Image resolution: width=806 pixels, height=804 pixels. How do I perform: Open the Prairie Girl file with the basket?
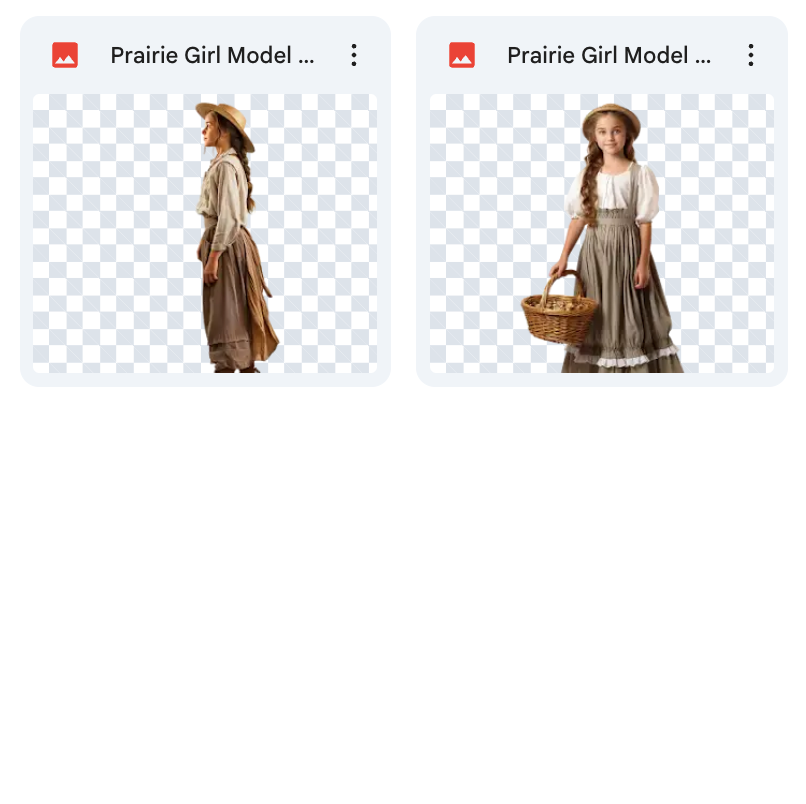coord(601,233)
